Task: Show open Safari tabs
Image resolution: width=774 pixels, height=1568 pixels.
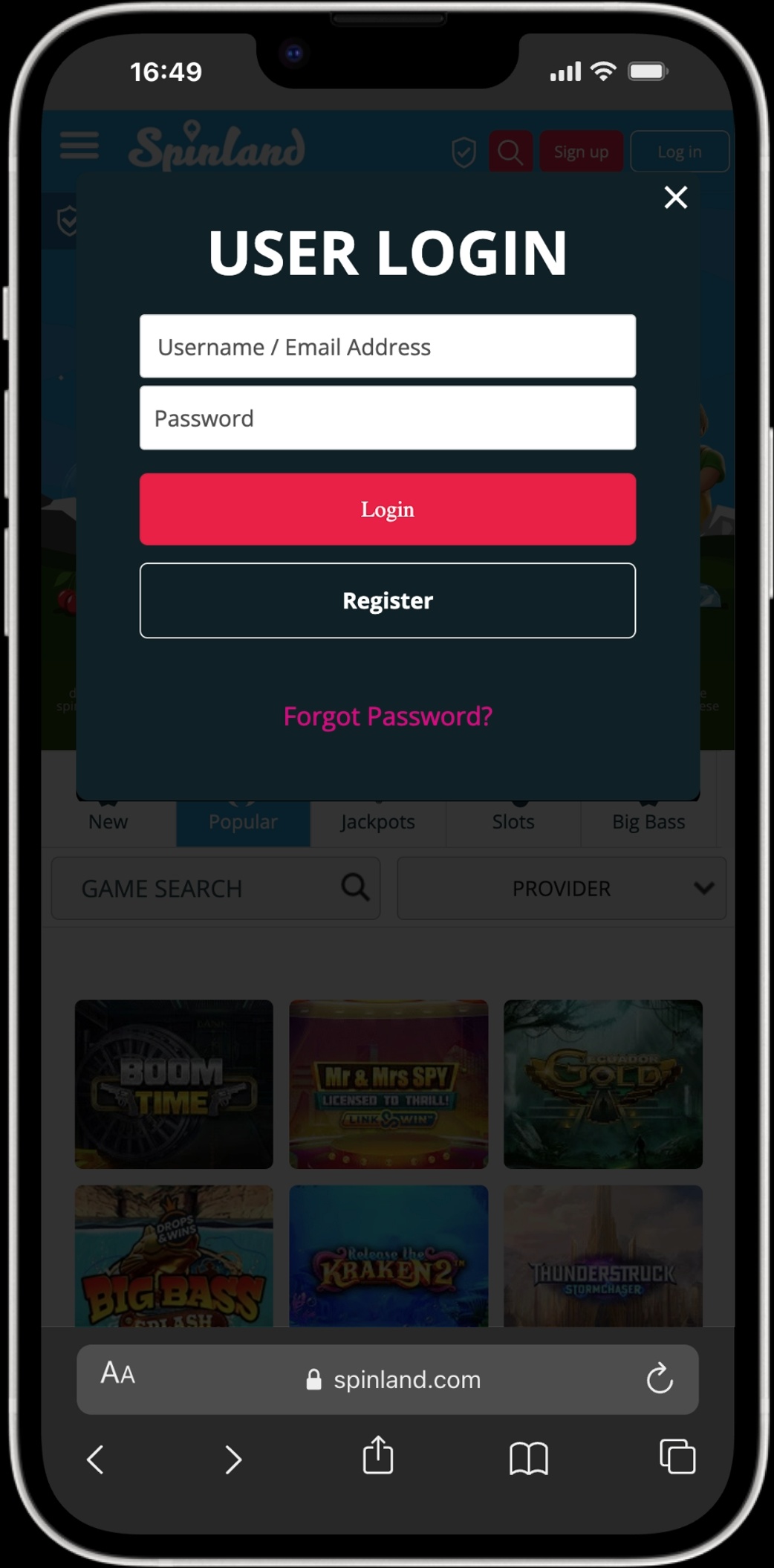Action: click(x=677, y=1457)
